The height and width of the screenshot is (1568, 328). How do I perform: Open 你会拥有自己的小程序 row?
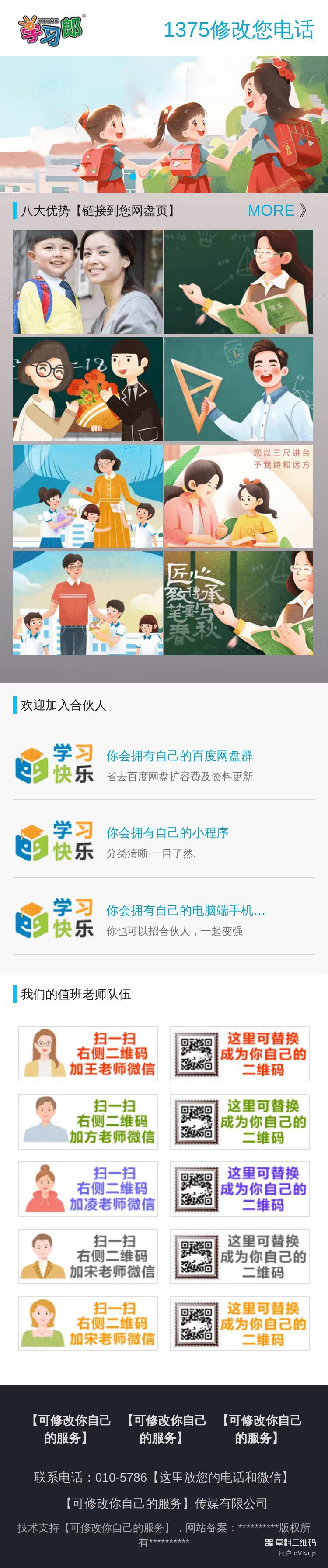164,841
